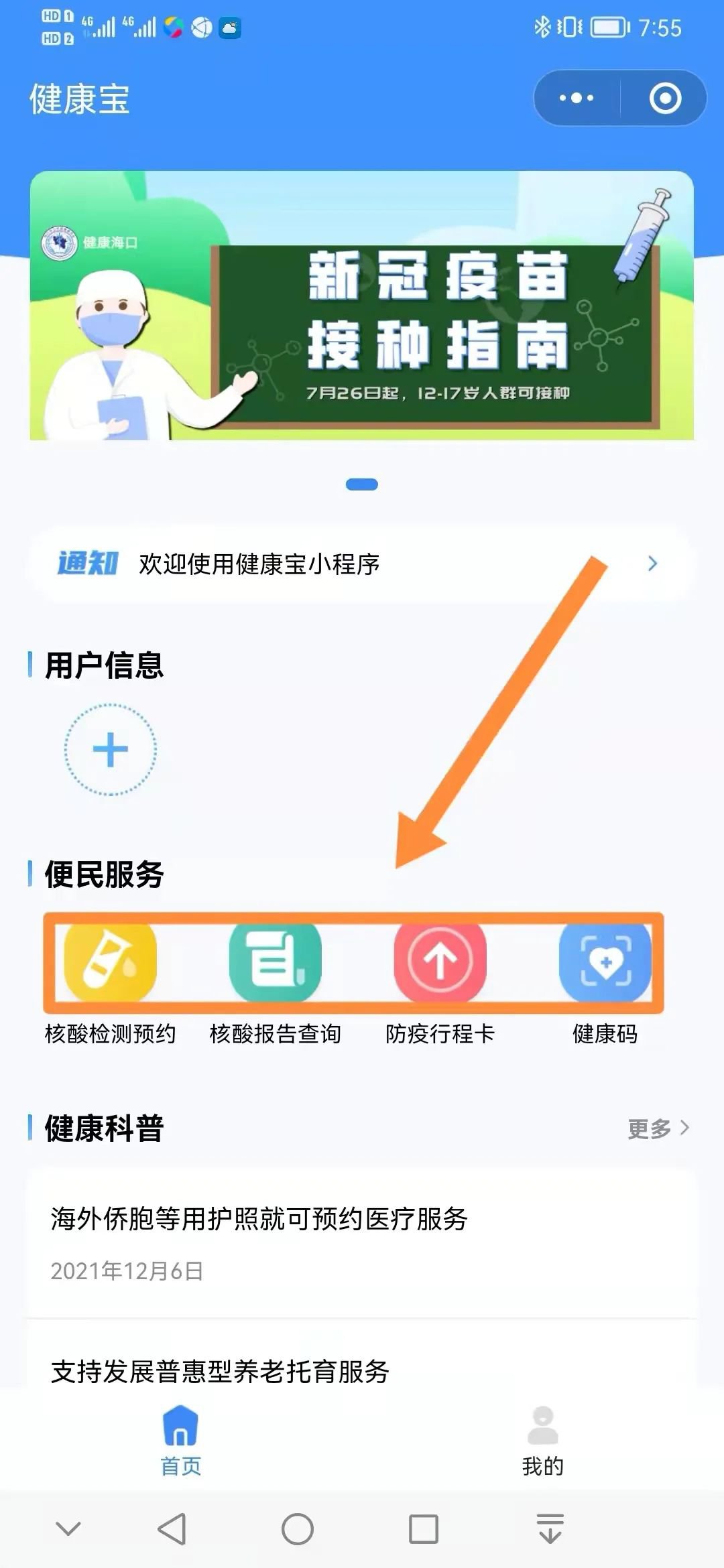Go back using the system back button
The width and height of the screenshot is (724, 1568).
(x=172, y=1529)
